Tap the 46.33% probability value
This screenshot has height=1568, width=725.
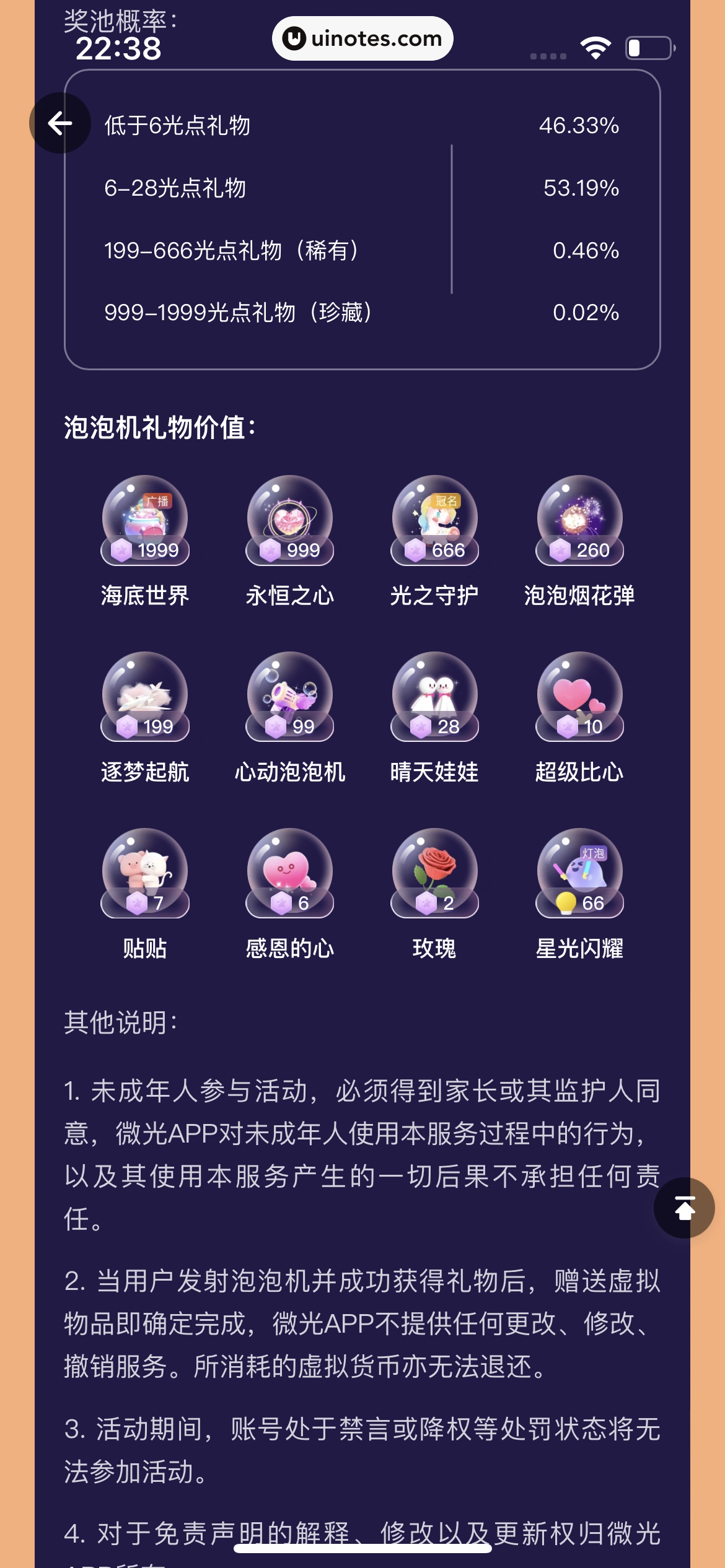pyautogui.click(x=579, y=126)
